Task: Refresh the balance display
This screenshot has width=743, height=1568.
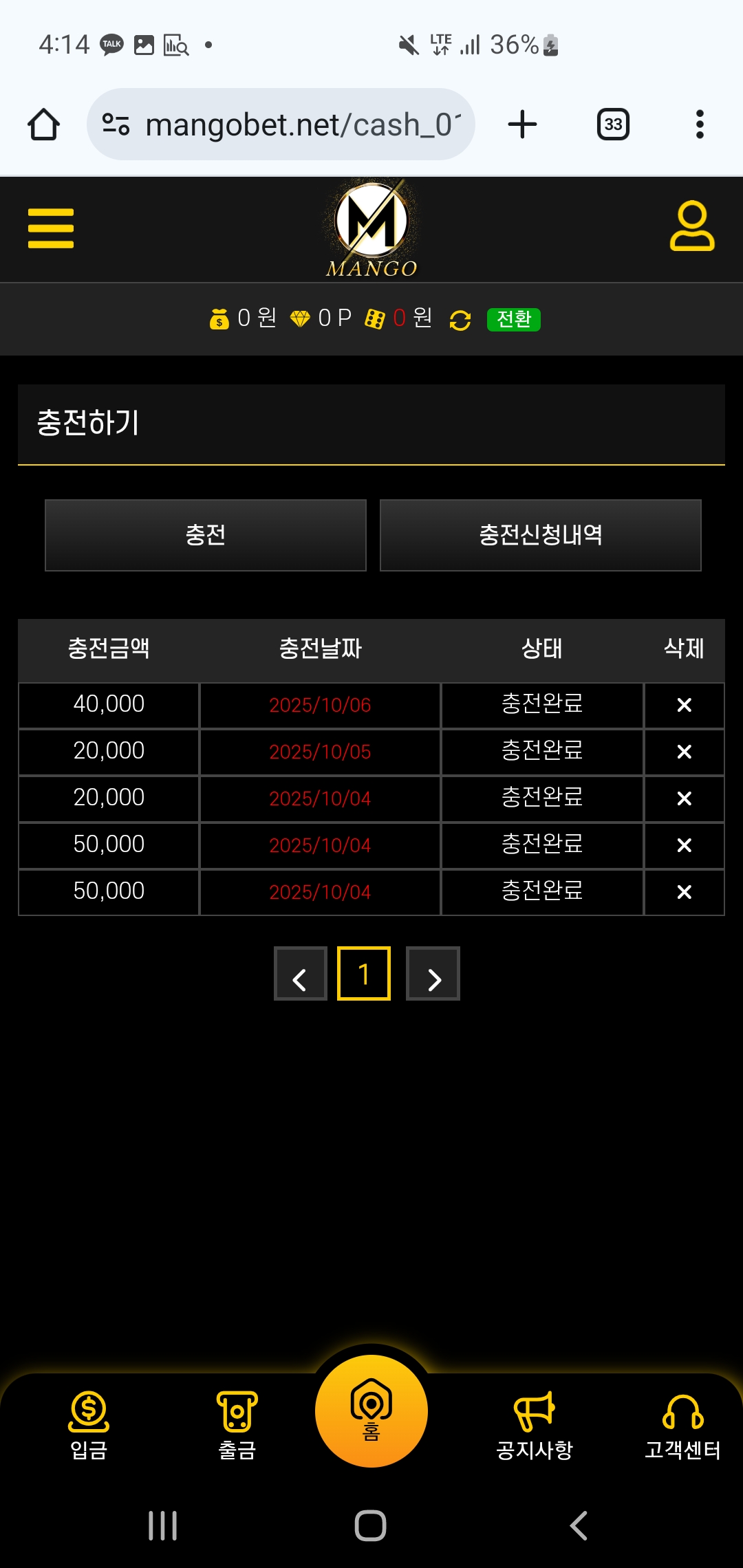Action: coord(460,320)
